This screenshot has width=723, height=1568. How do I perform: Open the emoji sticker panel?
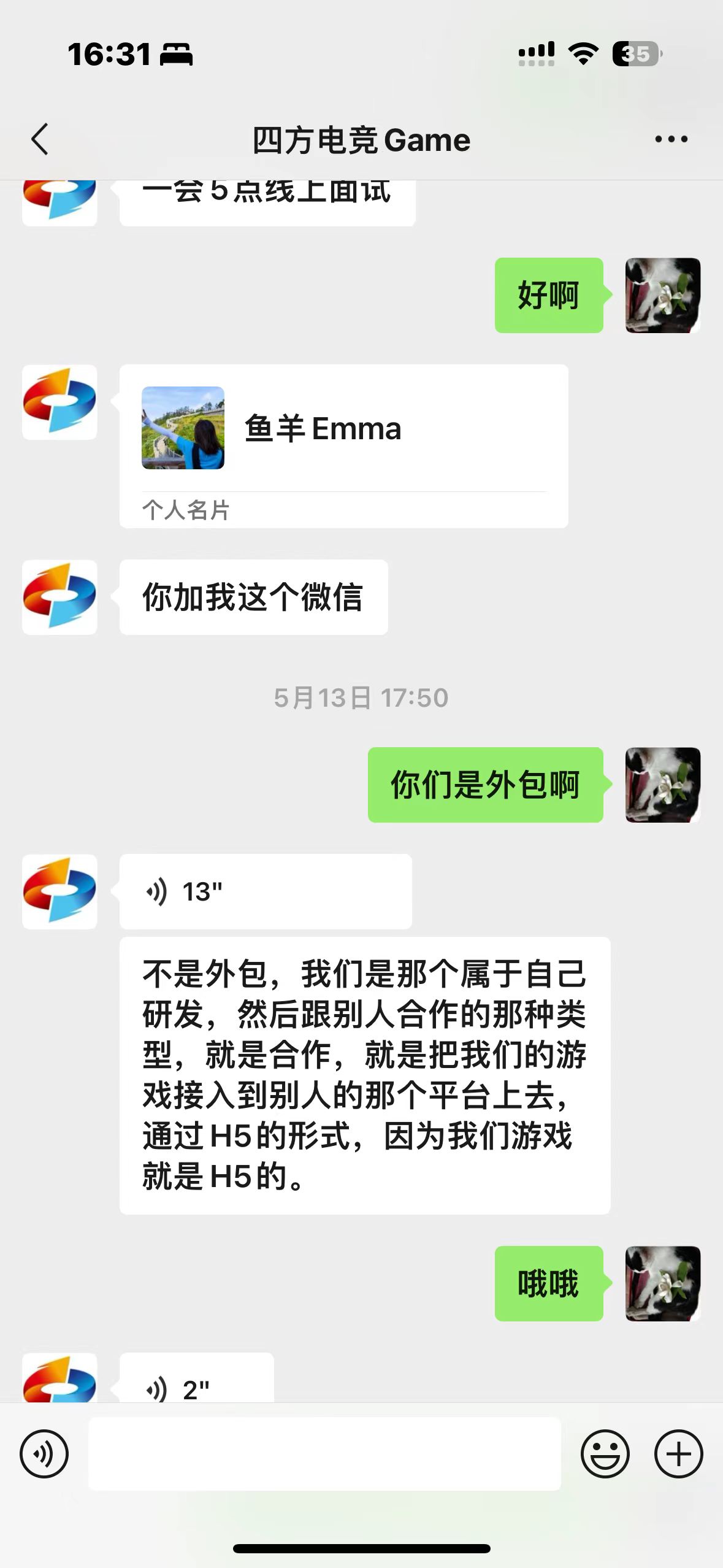[x=605, y=1453]
